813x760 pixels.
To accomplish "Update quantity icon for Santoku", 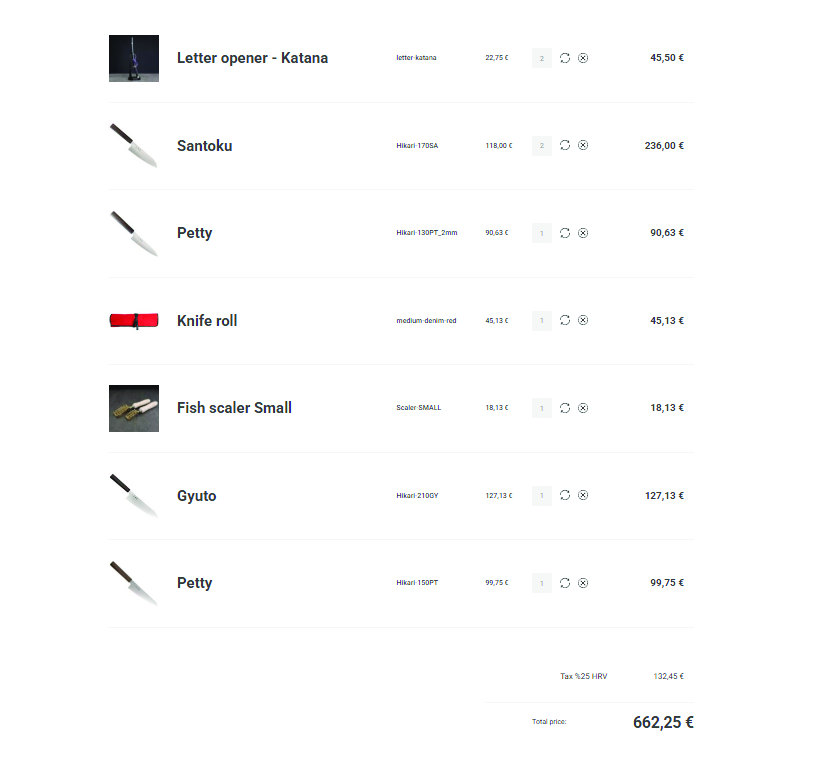I will (x=565, y=146).
